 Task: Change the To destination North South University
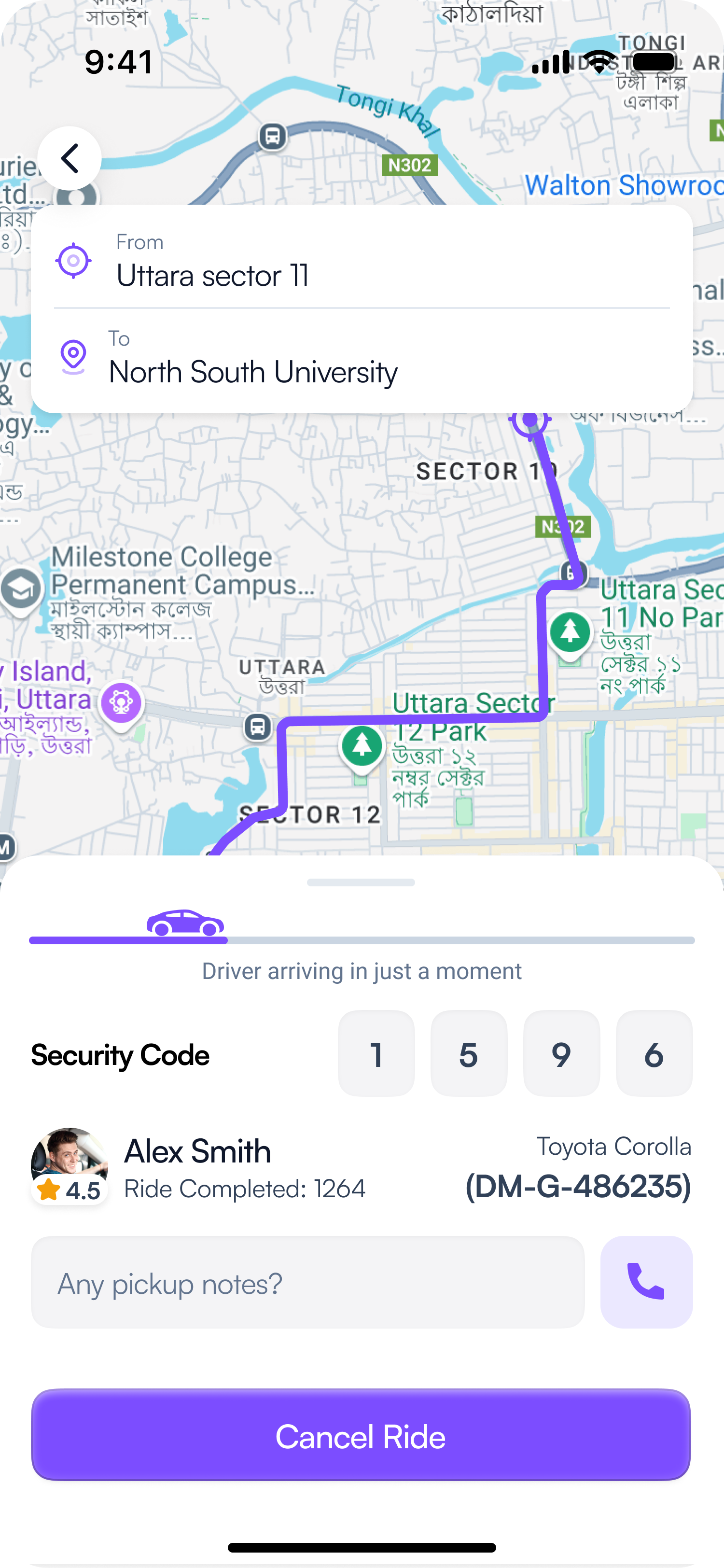253,371
